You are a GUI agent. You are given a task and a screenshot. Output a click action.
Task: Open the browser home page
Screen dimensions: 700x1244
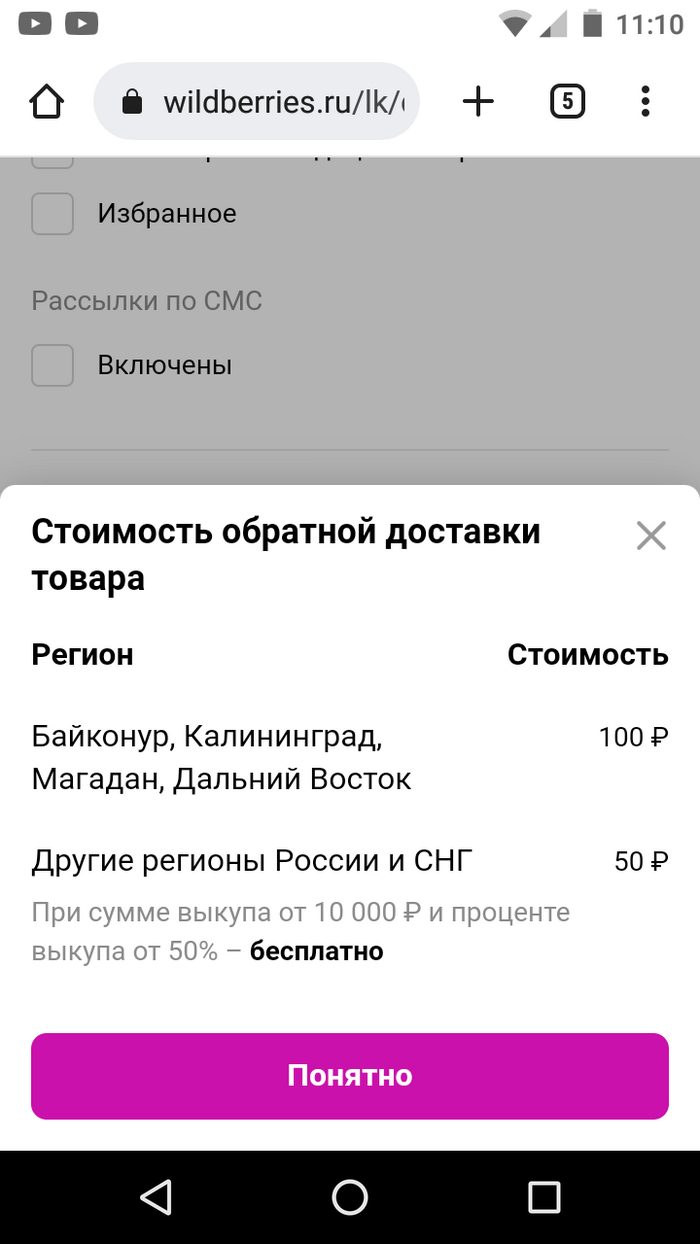pyautogui.click(x=47, y=101)
